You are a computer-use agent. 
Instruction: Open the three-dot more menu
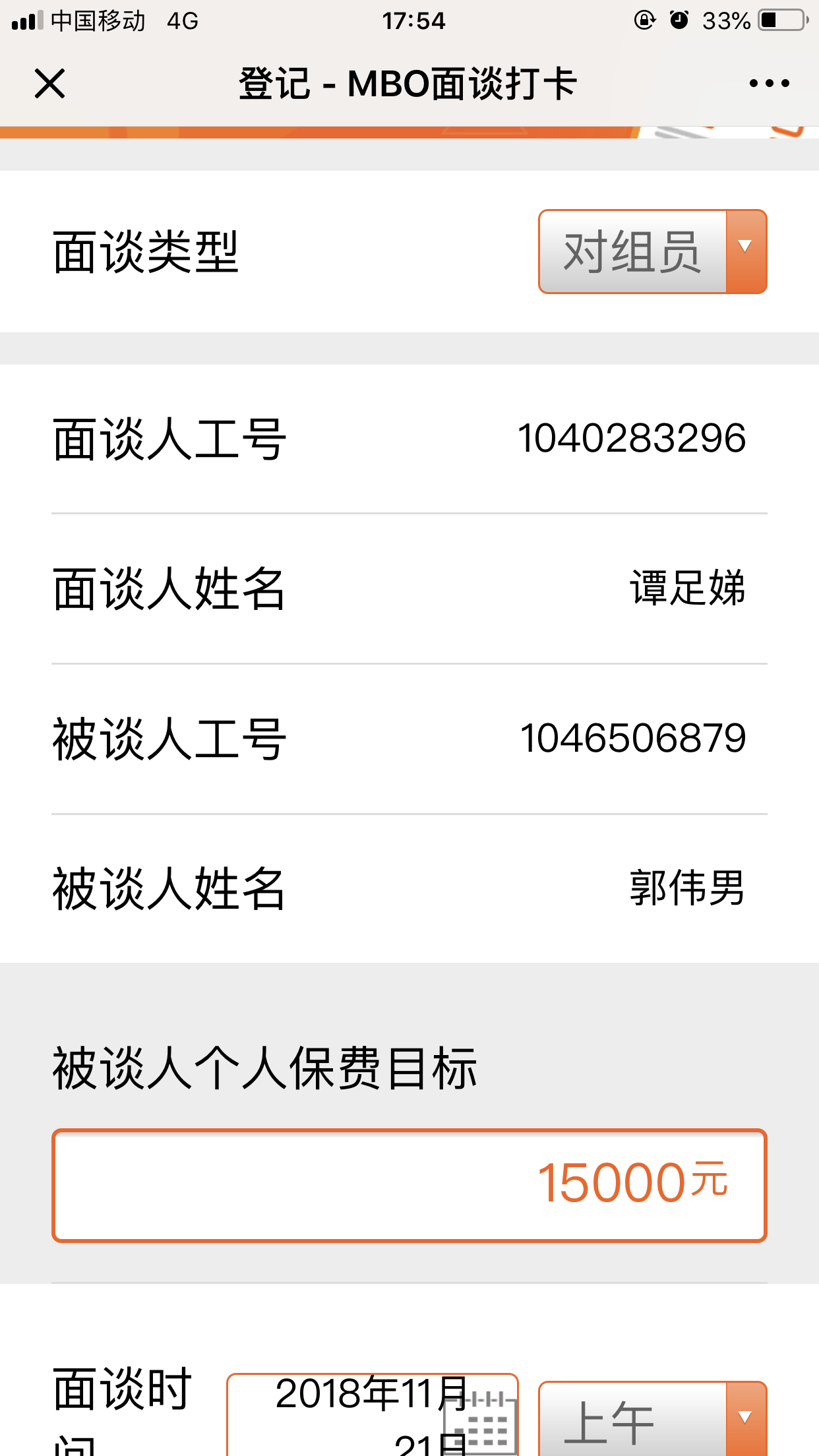tap(769, 84)
